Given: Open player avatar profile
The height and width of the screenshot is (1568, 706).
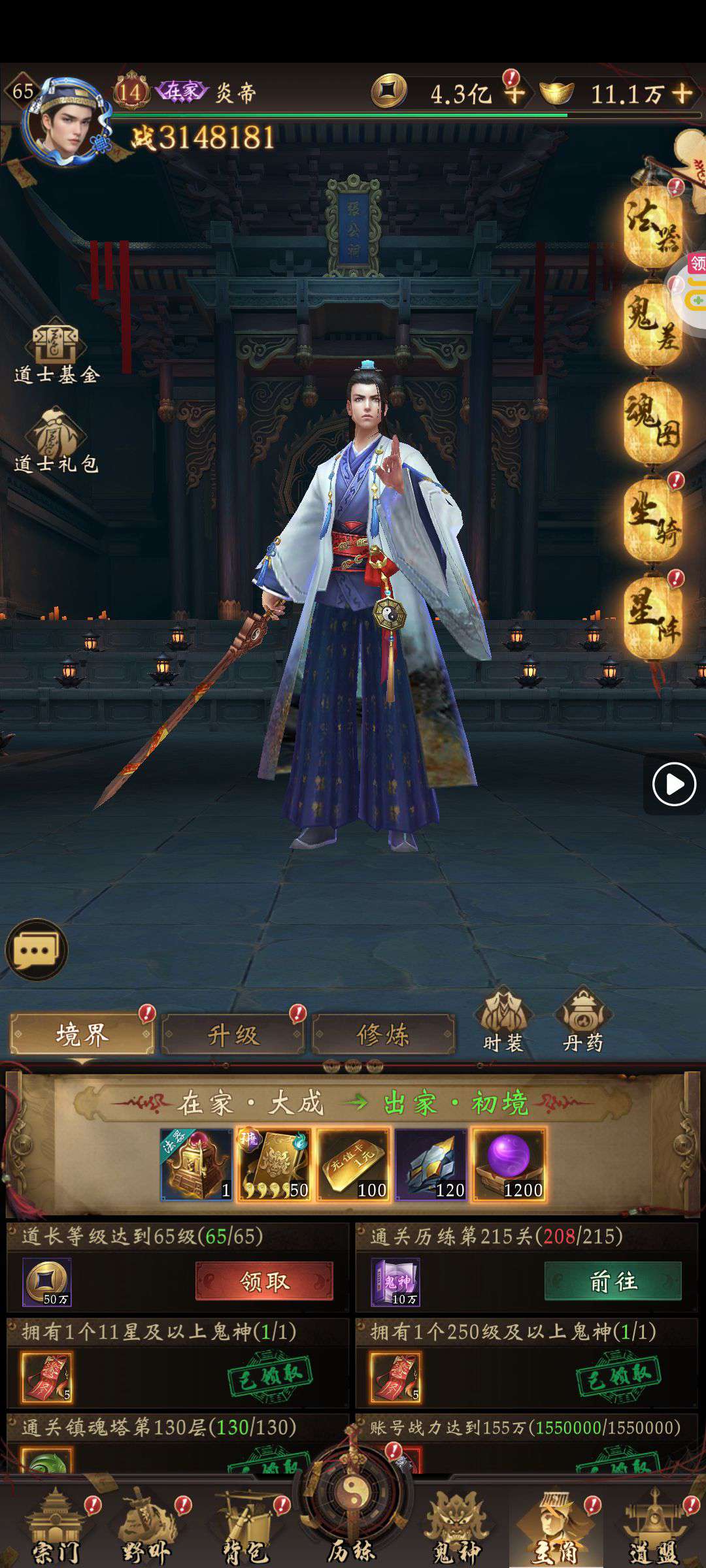Looking at the screenshot, I should (61, 122).
